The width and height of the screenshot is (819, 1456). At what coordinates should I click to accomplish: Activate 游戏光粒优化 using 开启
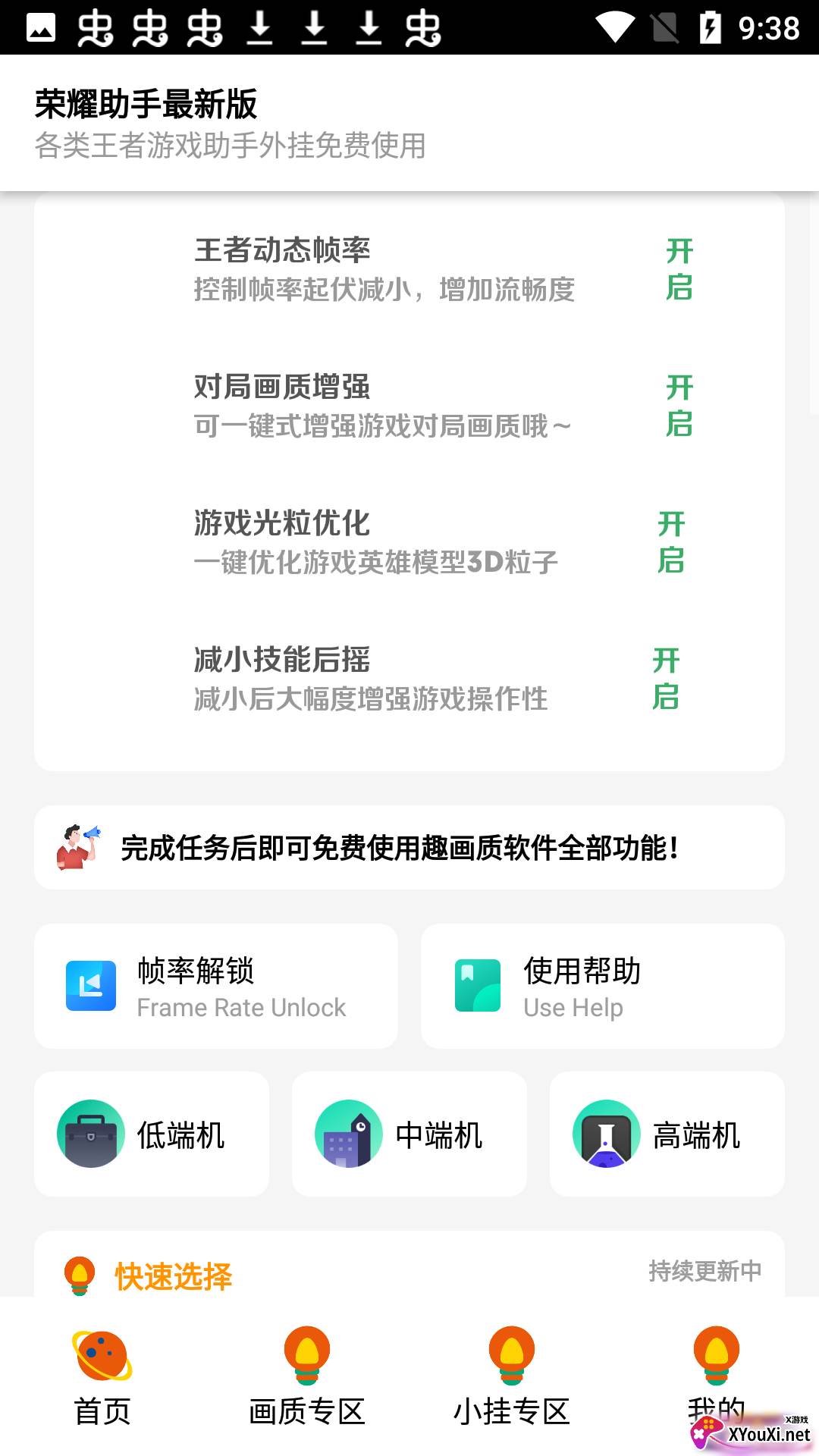pos(671,542)
